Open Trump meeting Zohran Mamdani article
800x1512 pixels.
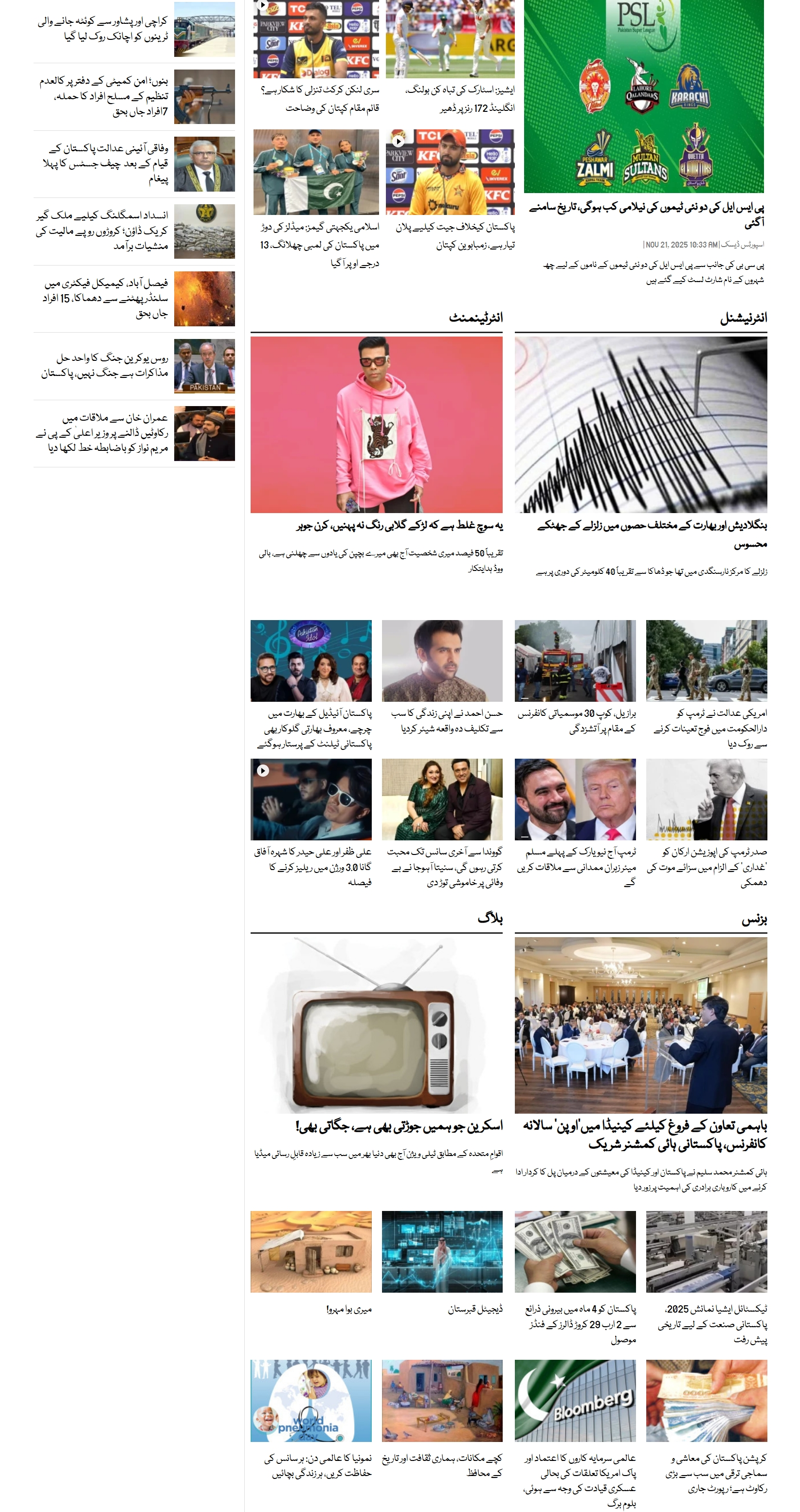click(x=577, y=866)
